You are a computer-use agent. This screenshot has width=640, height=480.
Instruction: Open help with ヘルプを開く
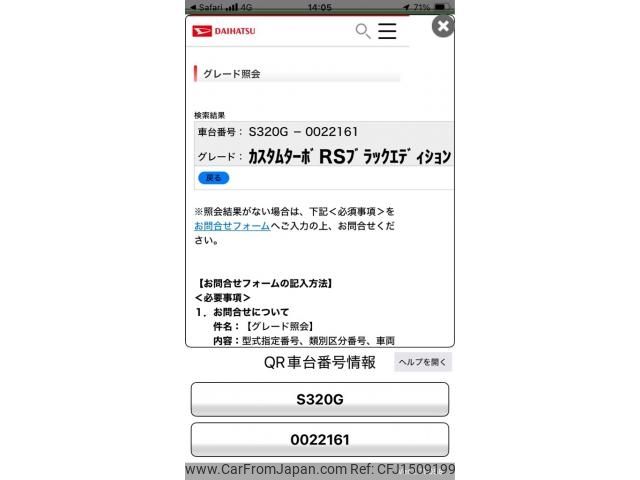pos(423,362)
